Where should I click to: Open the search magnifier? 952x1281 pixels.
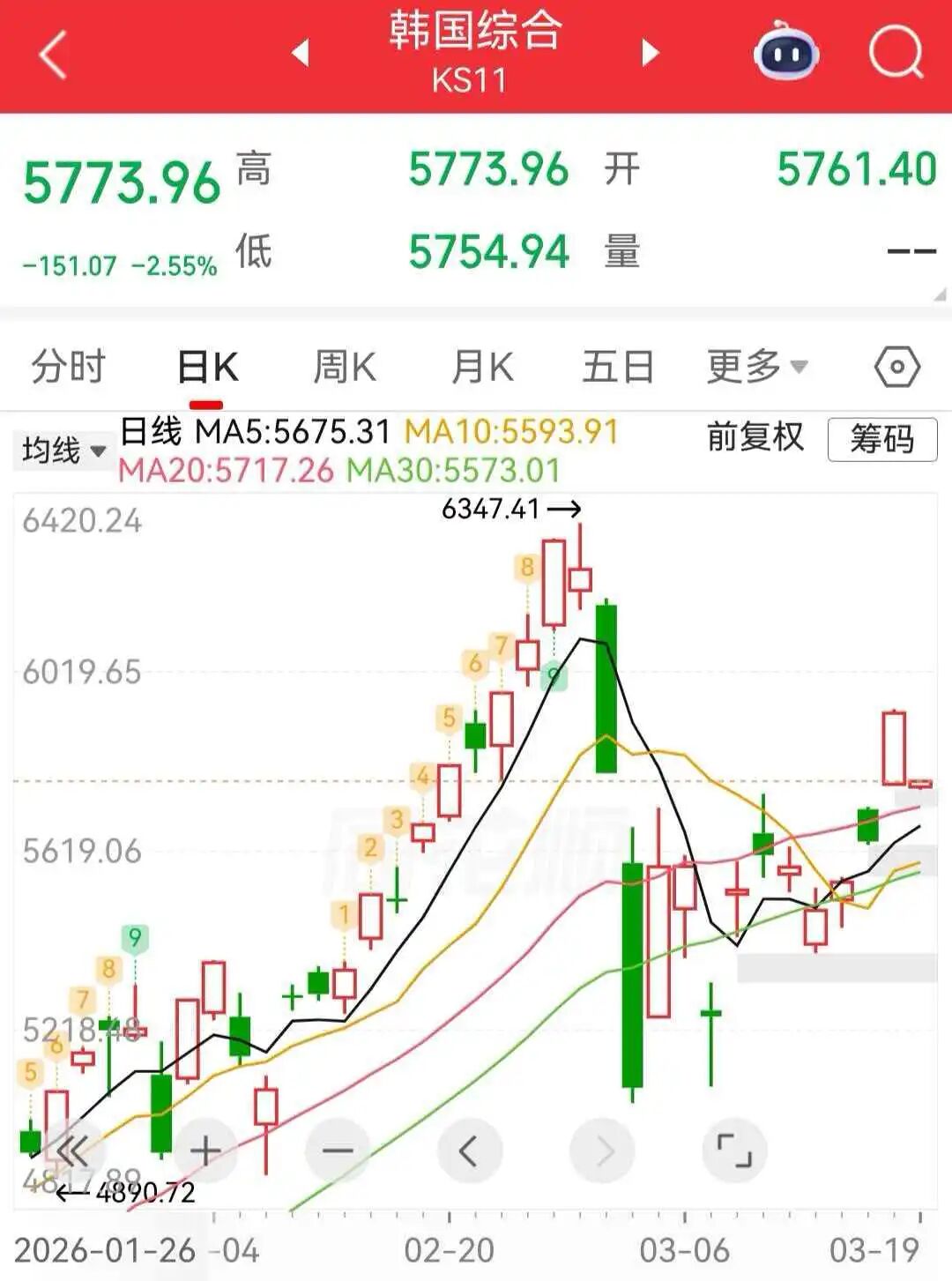click(895, 53)
